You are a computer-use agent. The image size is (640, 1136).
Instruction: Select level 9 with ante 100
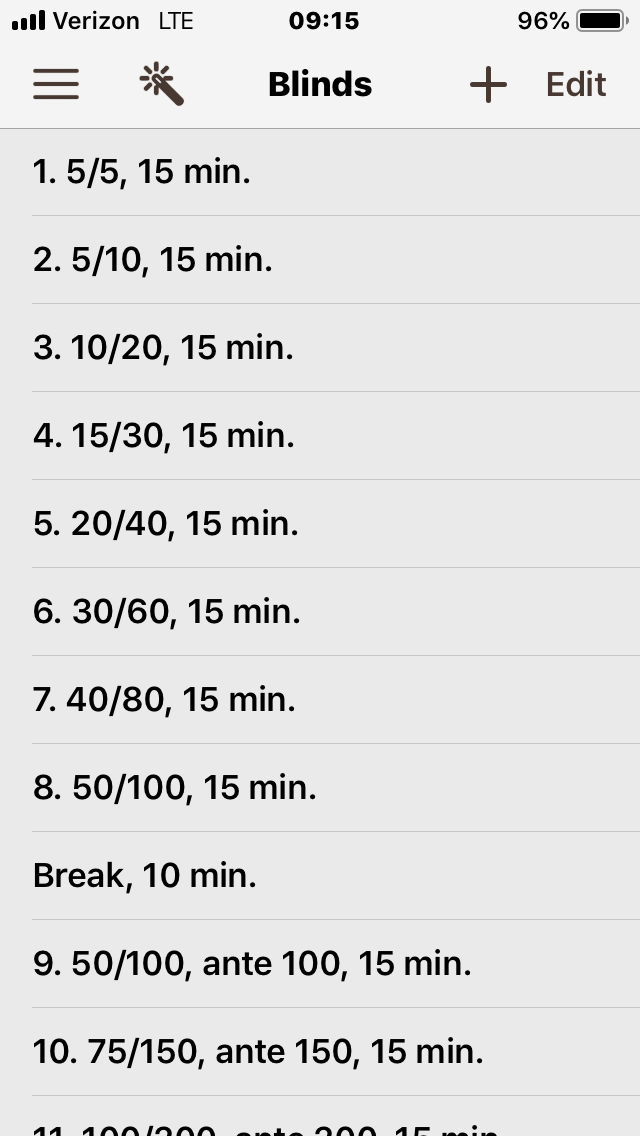(x=320, y=964)
